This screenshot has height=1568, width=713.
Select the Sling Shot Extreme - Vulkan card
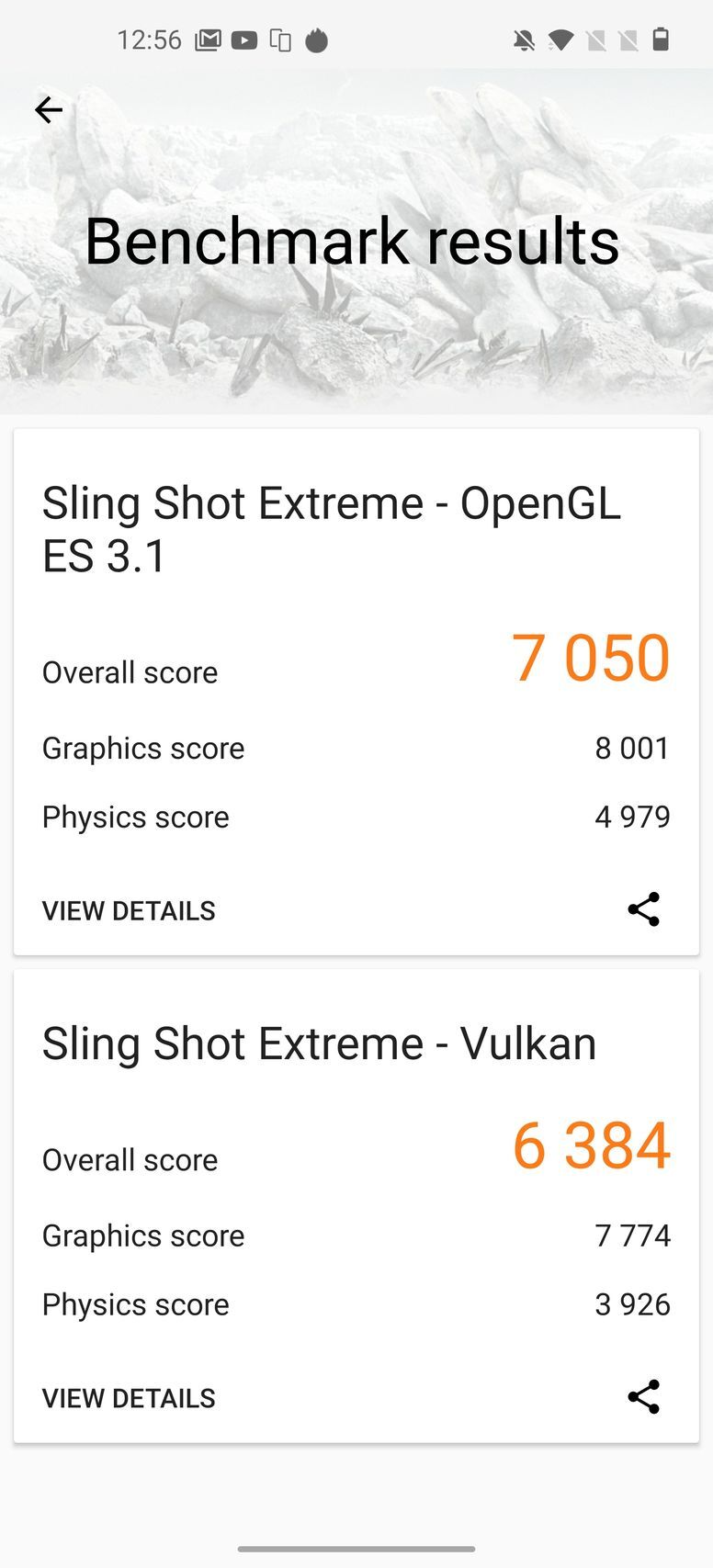pos(356,1043)
